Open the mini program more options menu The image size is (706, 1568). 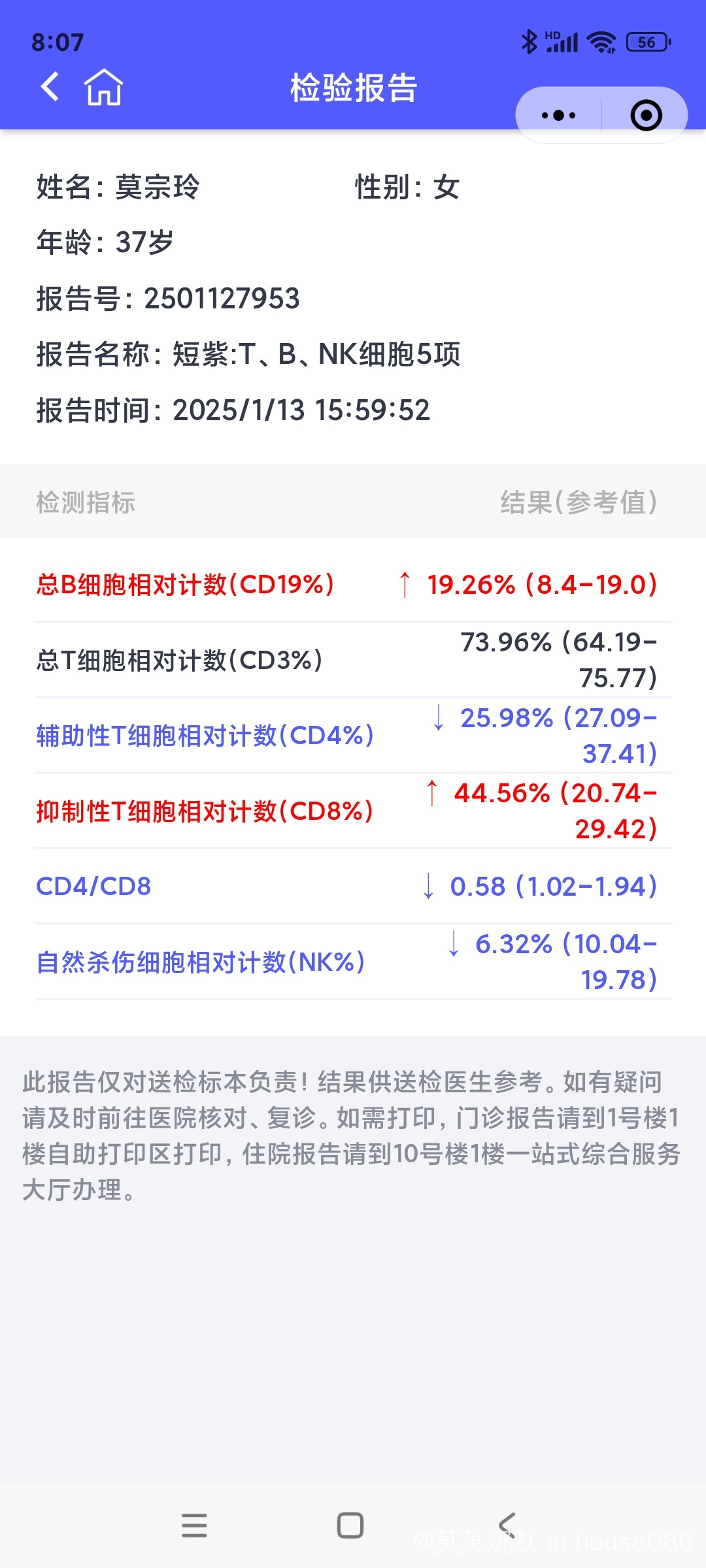tap(558, 116)
